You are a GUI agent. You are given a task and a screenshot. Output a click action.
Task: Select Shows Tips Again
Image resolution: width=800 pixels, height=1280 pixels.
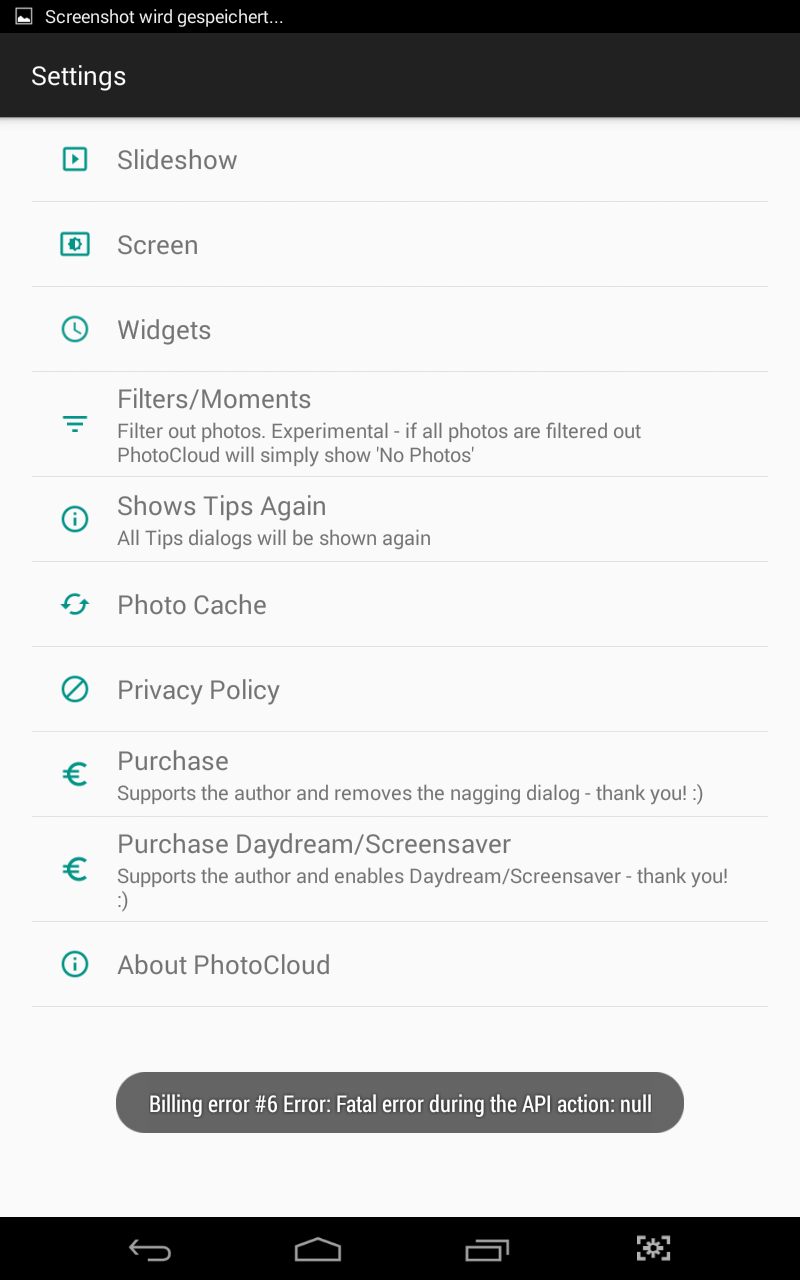point(400,520)
